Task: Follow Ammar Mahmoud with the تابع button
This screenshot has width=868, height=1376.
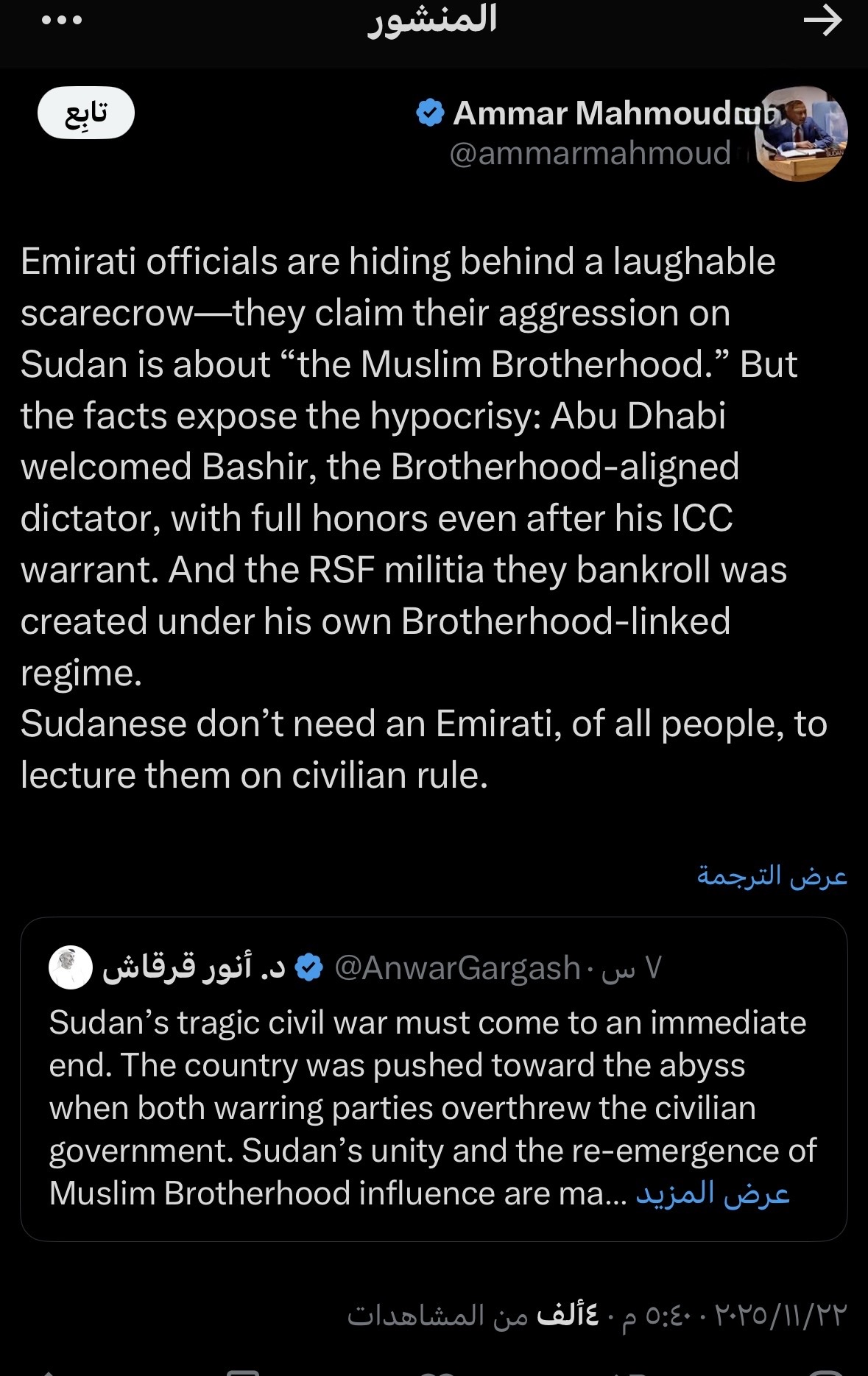Action: click(x=86, y=113)
